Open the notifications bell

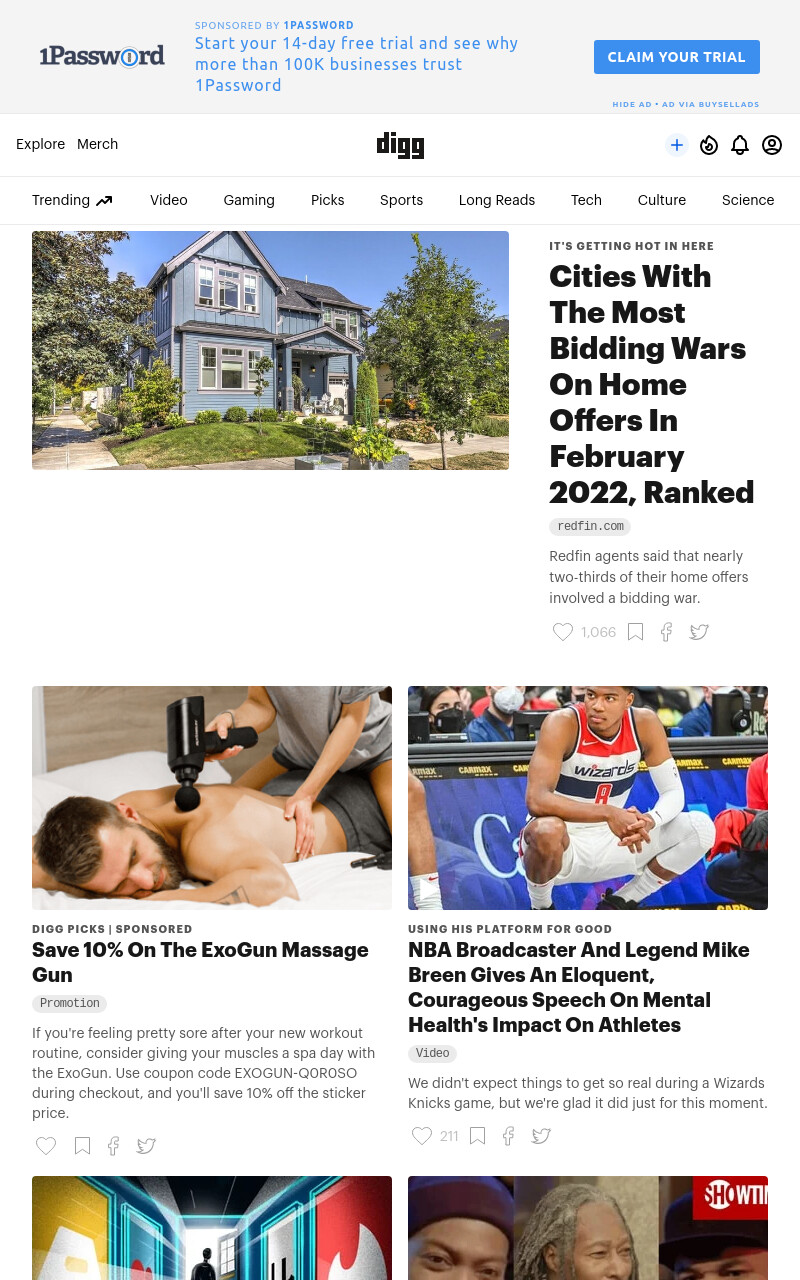pyautogui.click(x=740, y=145)
